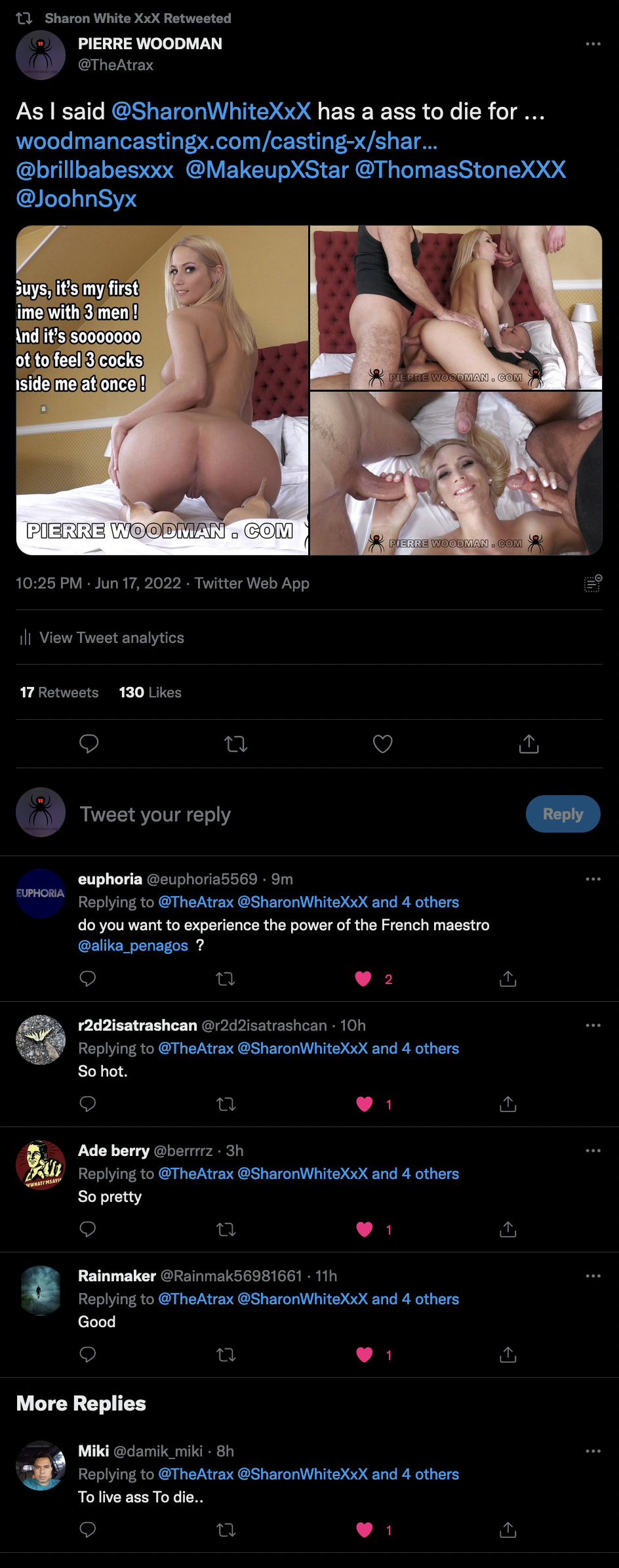
Task: Open the @TheAtrax profile handle
Action: click(x=115, y=65)
